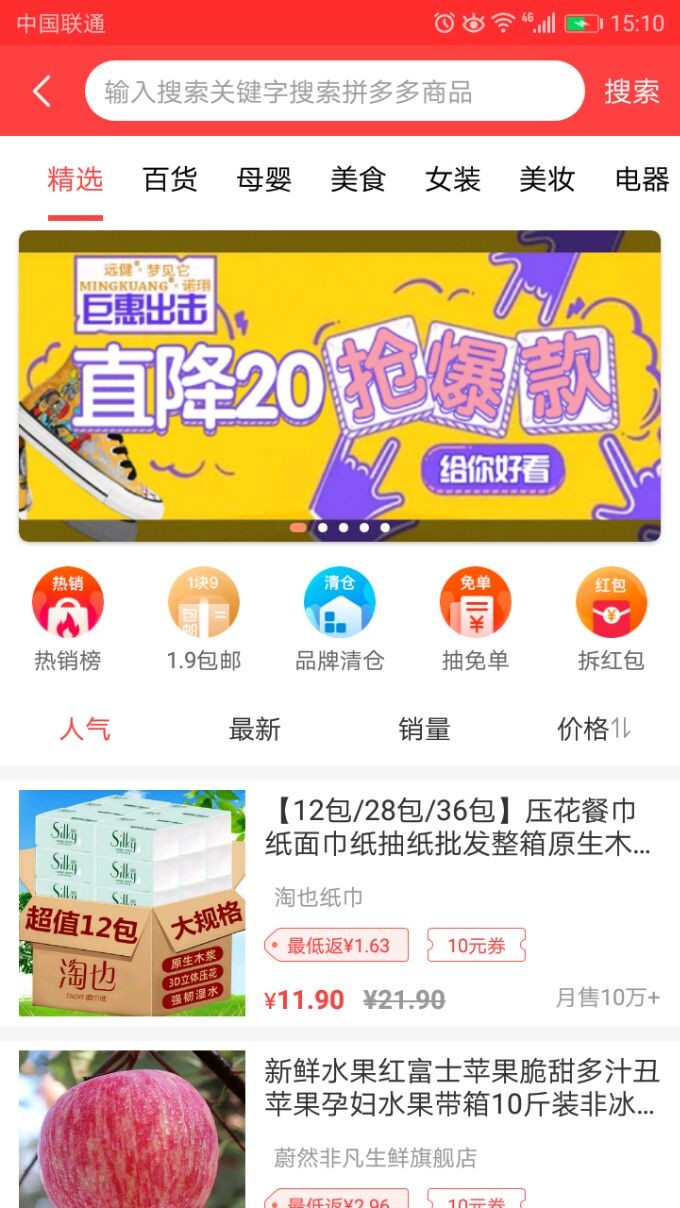This screenshot has height=1208, width=680.
Task: Sort products by 销量
Action: [x=425, y=730]
